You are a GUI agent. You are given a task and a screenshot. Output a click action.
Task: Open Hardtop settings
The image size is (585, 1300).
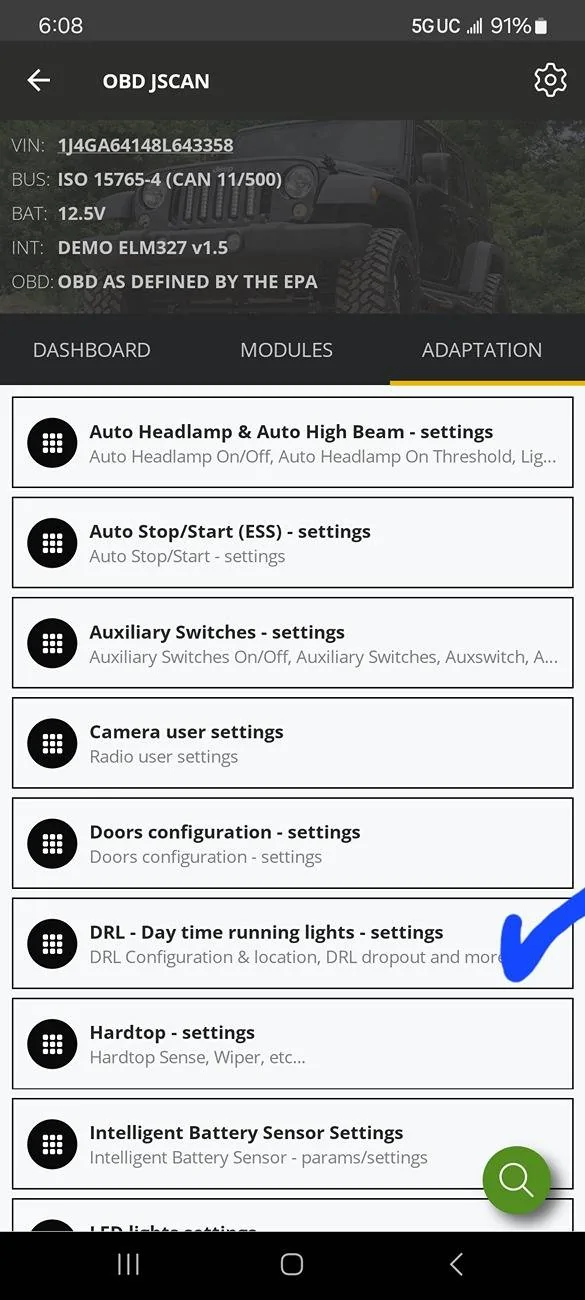[292, 1043]
